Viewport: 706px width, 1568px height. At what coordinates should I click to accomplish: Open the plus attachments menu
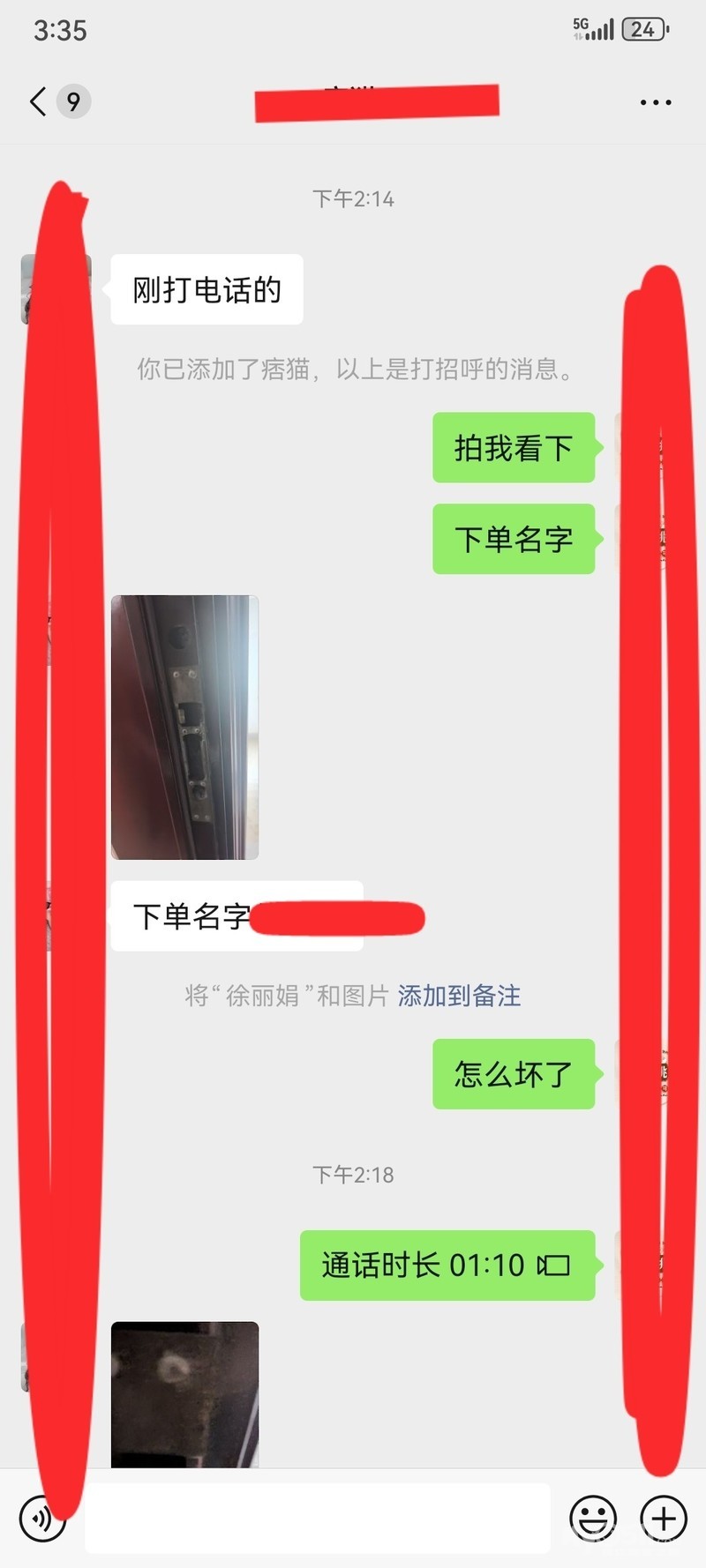coord(664,1518)
